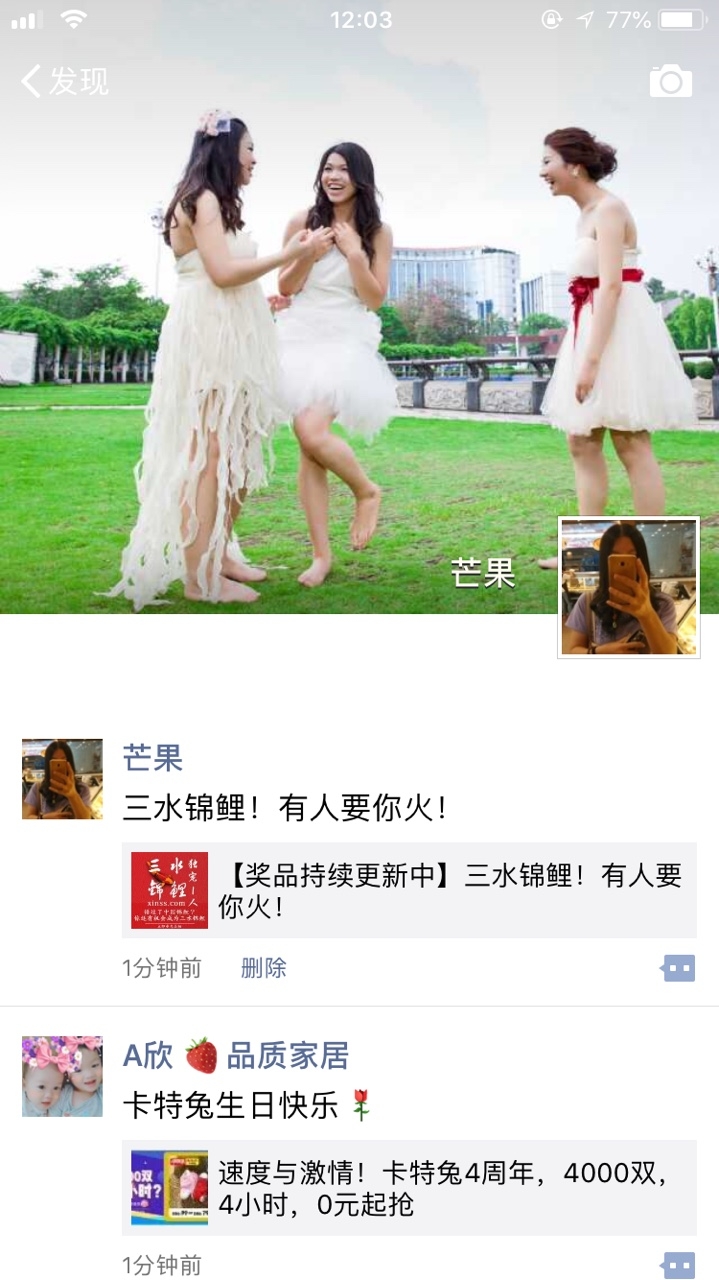Image resolution: width=719 pixels, height=1280 pixels.
Task: Open the comment menu on A欣's post
Action: tap(678, 1265)
